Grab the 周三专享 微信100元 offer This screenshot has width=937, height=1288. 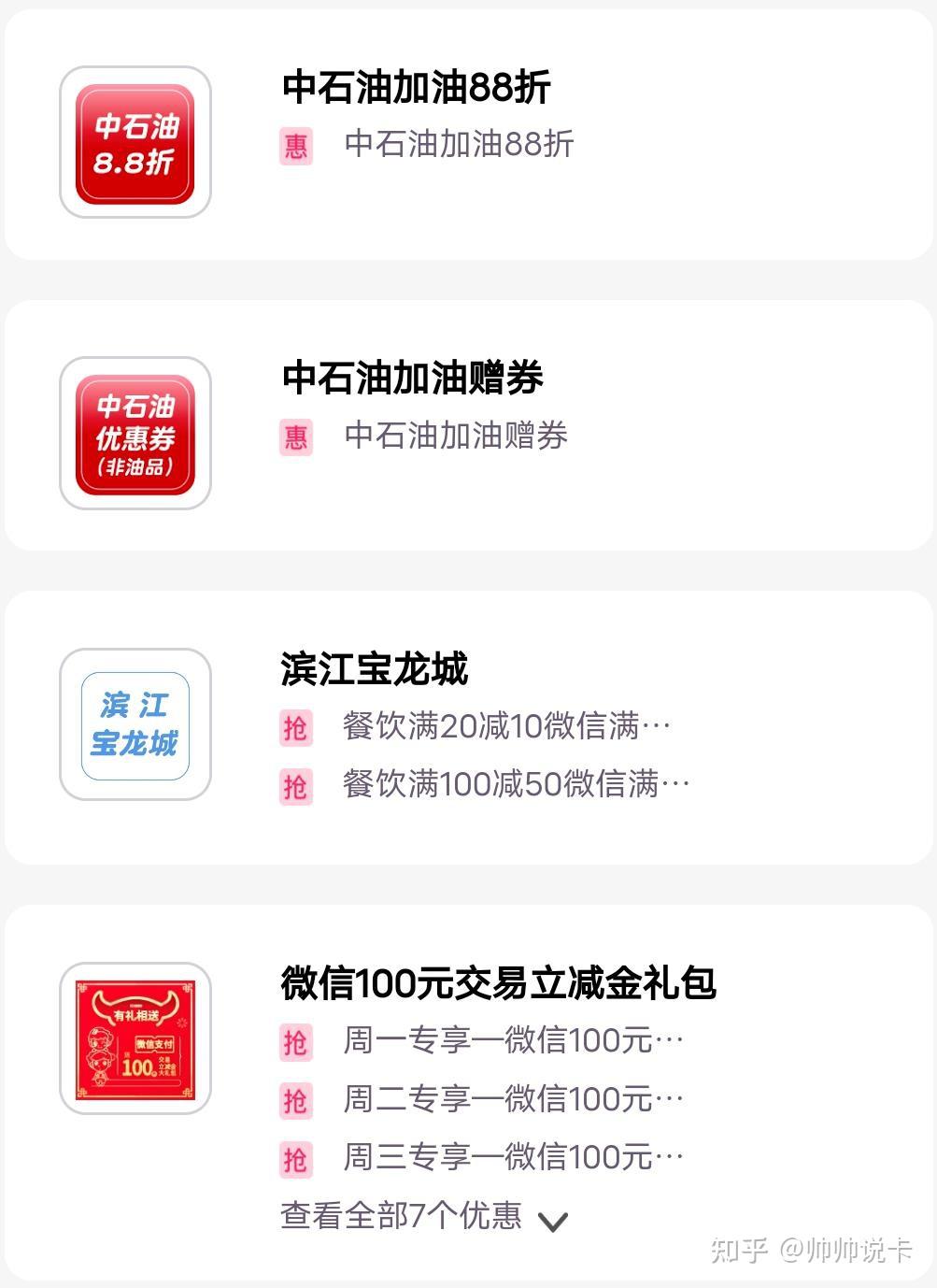coord(513,1157)
